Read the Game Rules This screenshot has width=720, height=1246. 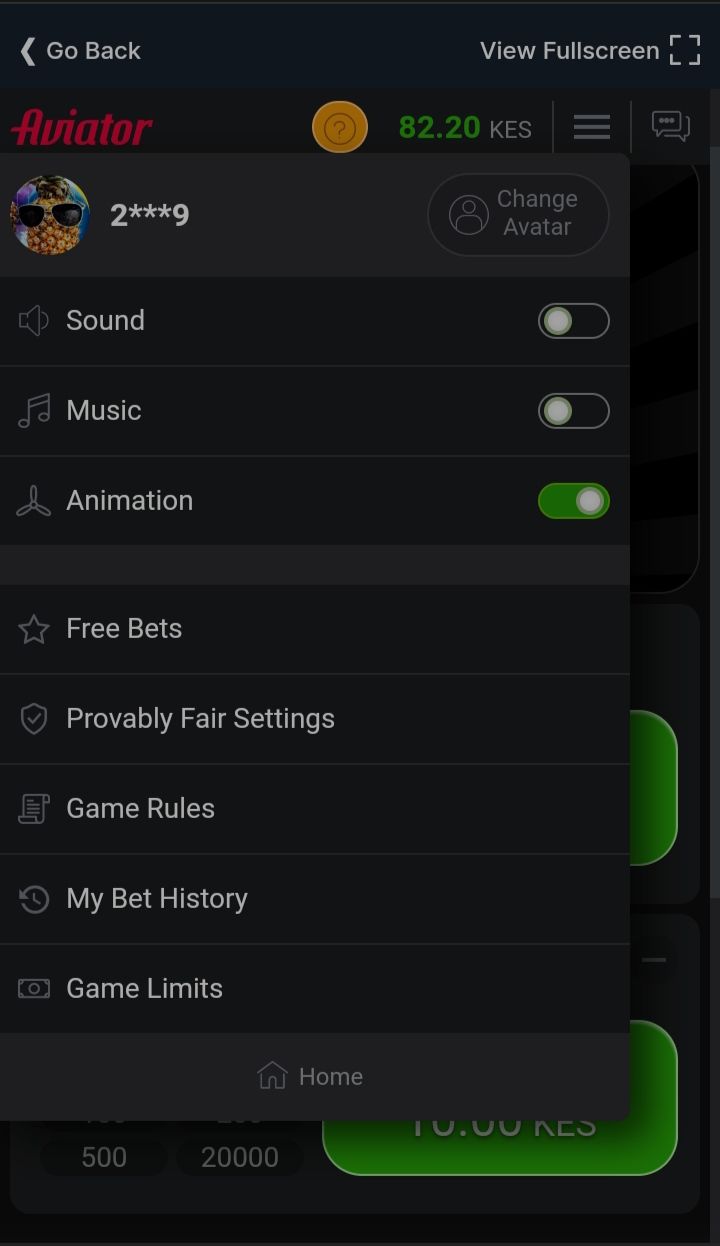point(140,809)
